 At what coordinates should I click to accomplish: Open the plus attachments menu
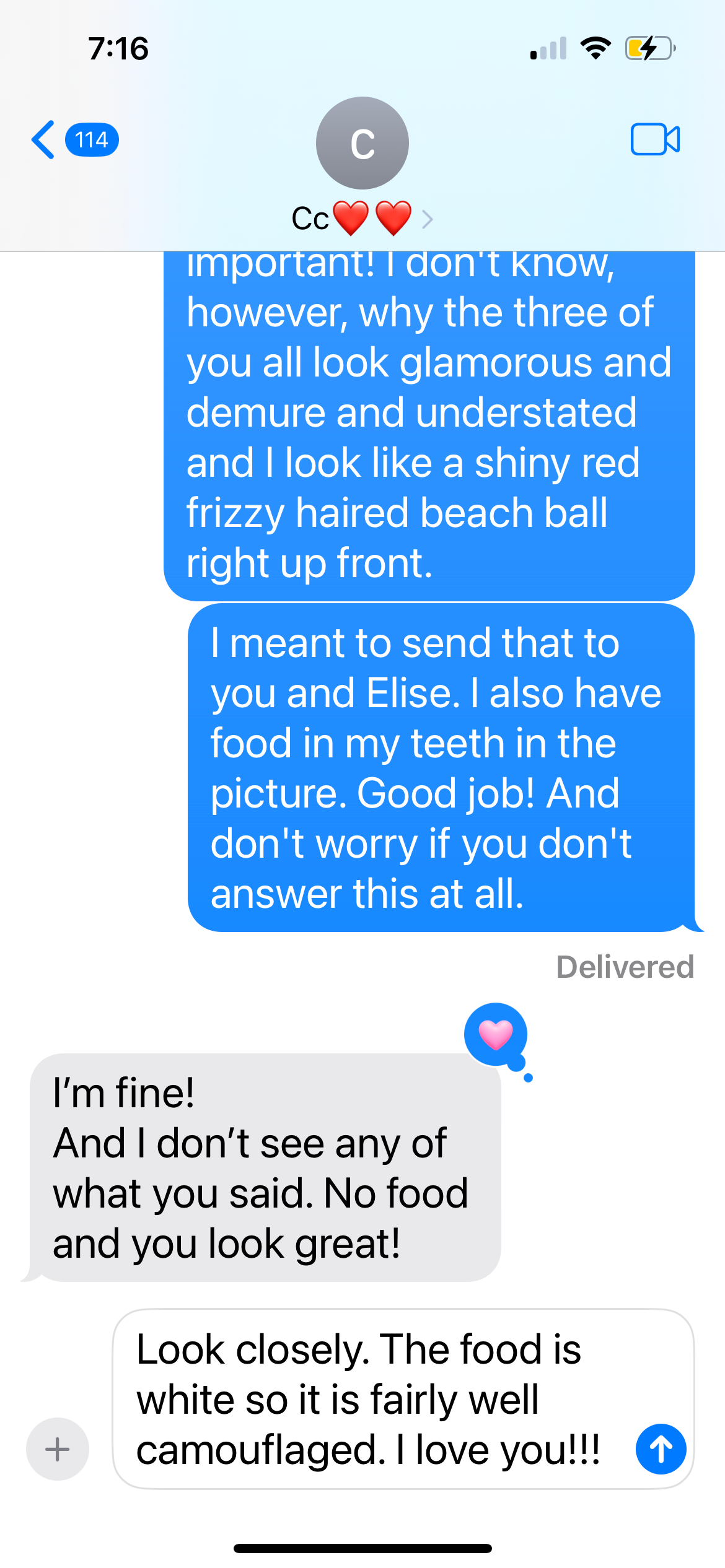(x=58, y=1449)
